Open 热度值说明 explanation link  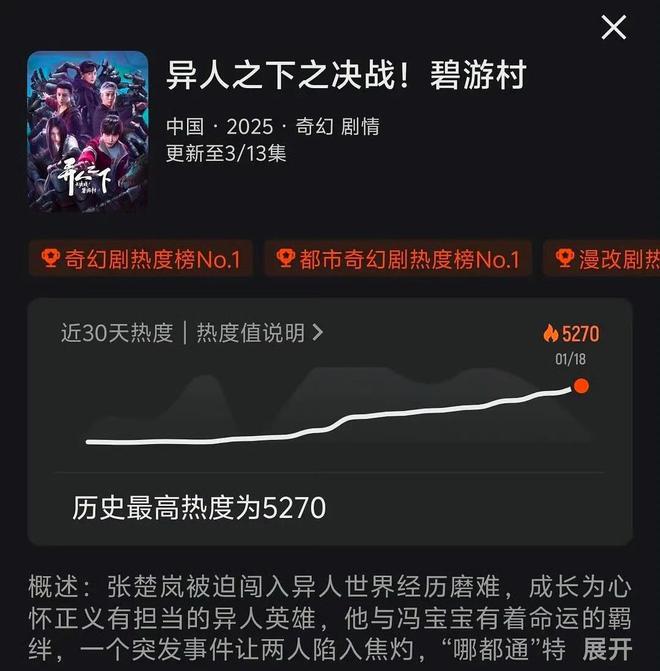coord(260,333)
